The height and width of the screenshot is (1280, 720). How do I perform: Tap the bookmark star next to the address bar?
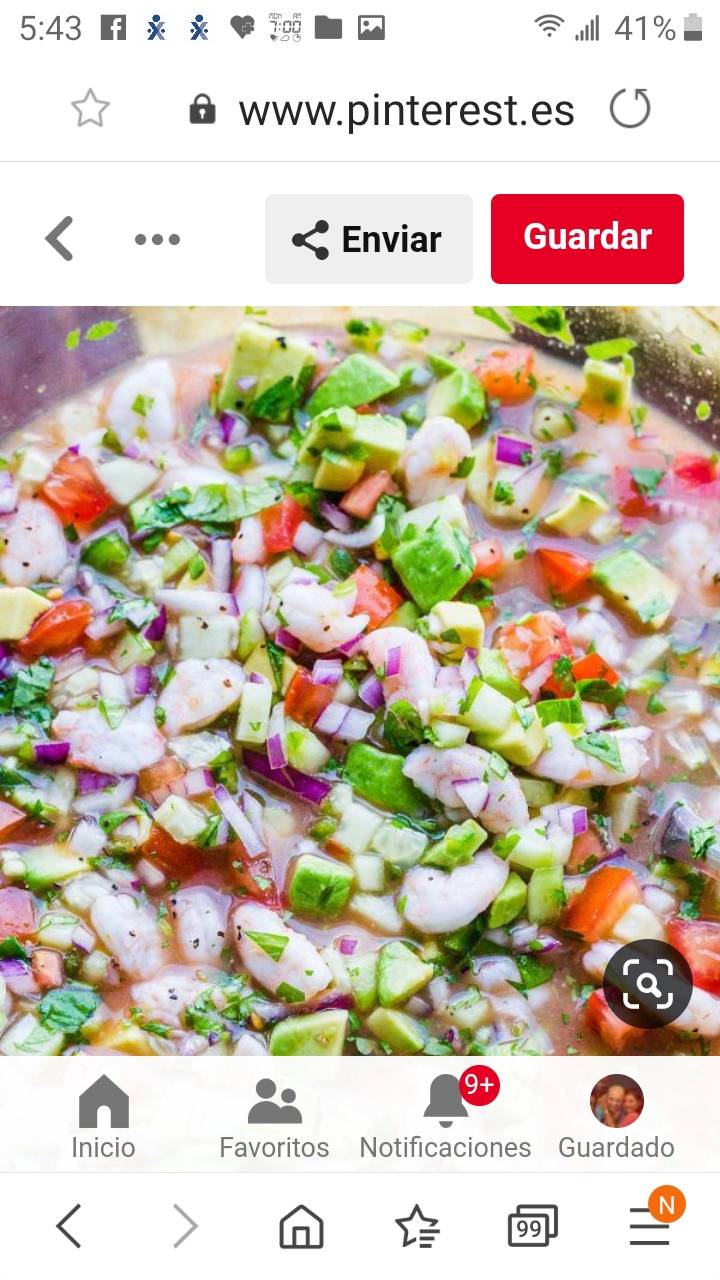(90, 109)
